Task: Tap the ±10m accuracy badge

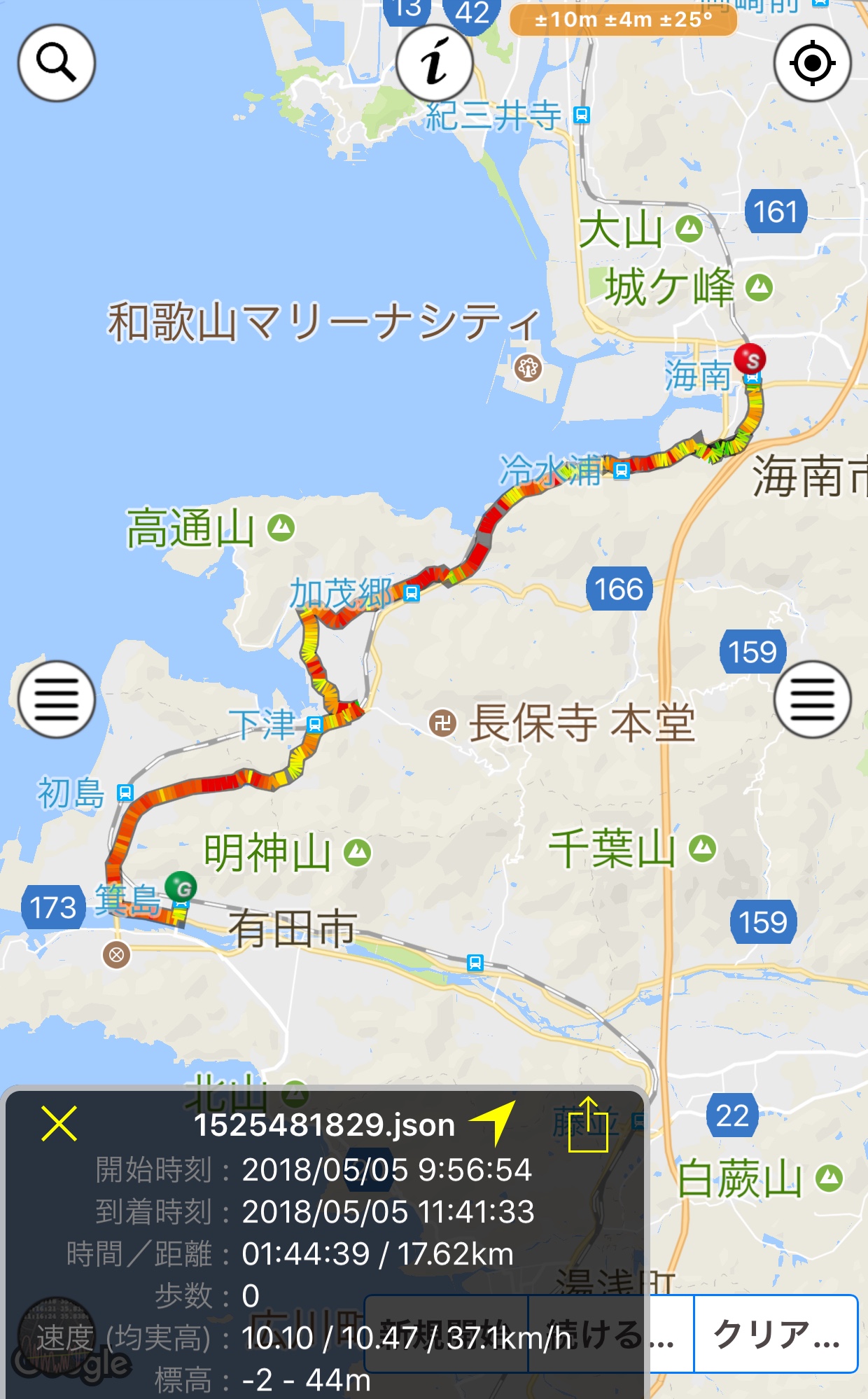Action: 623,20
